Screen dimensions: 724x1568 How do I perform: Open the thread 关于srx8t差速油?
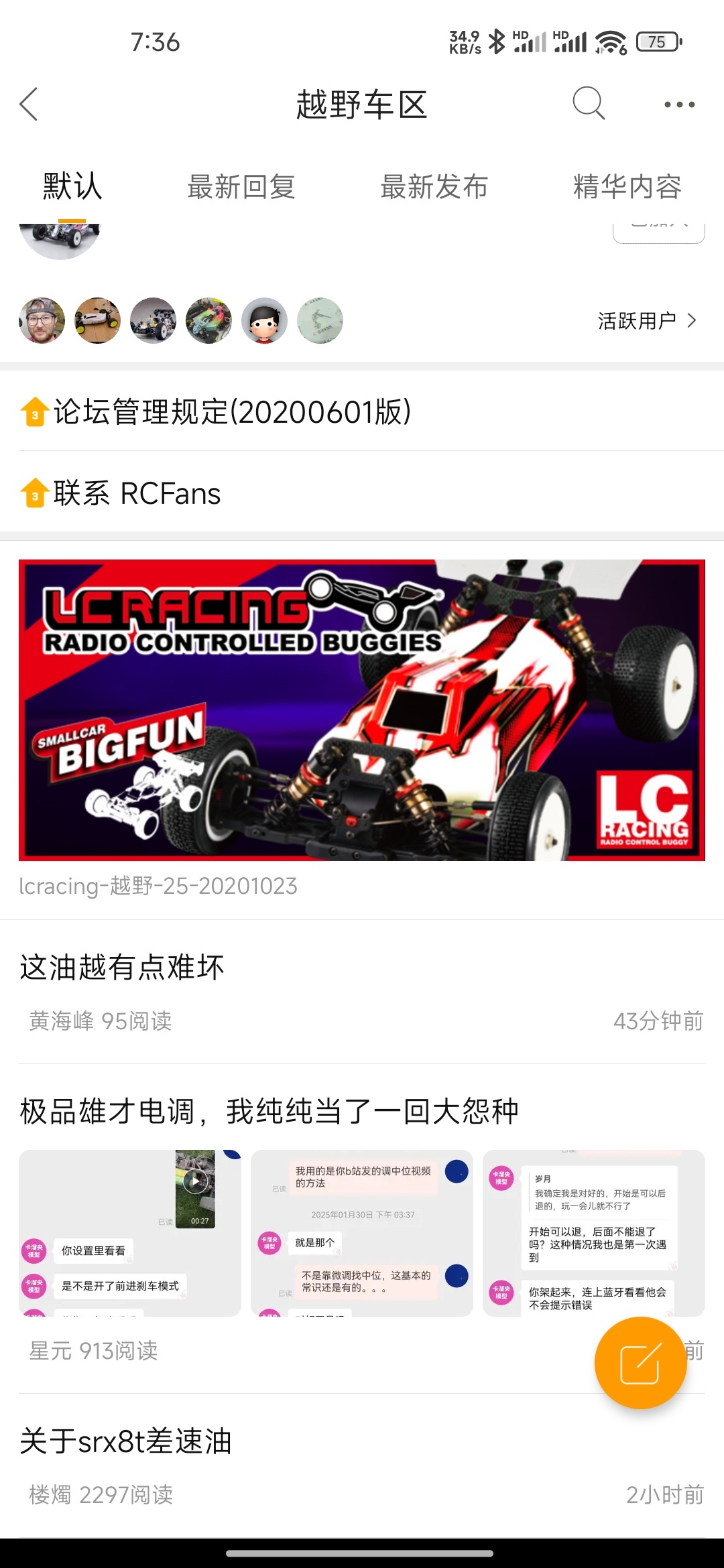[x=126, y=1441]
